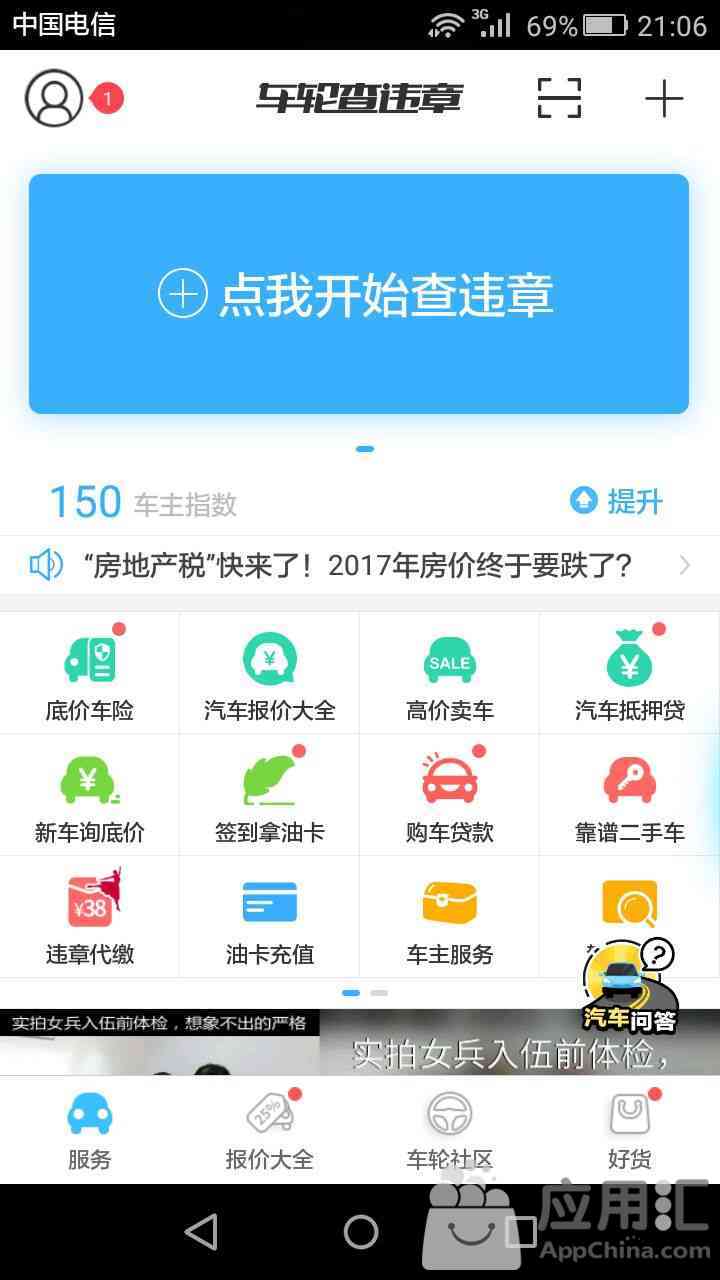The image size is (720, 1280).
Task: Open 签到拿油卡
Action: coord(269,796)
